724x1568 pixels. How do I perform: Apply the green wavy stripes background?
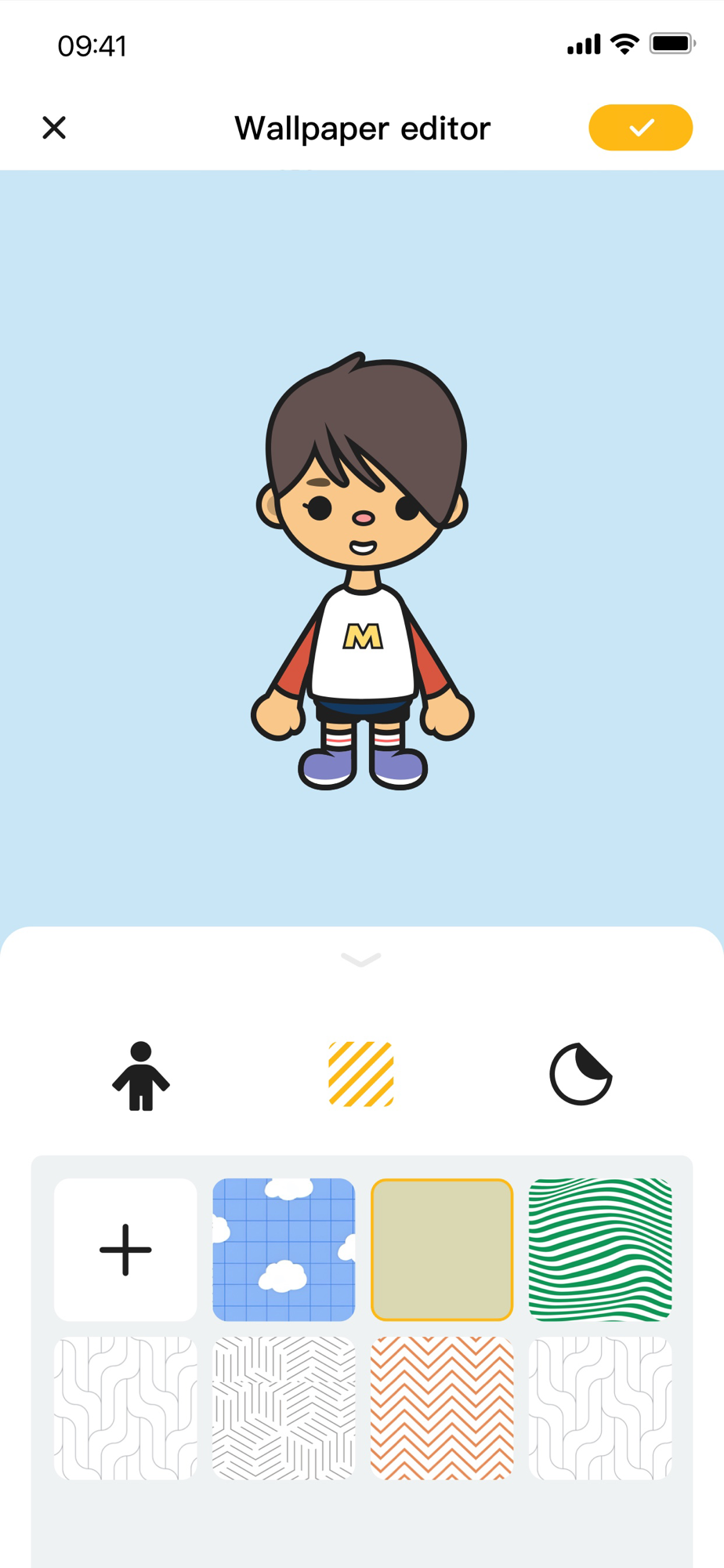600,1250
